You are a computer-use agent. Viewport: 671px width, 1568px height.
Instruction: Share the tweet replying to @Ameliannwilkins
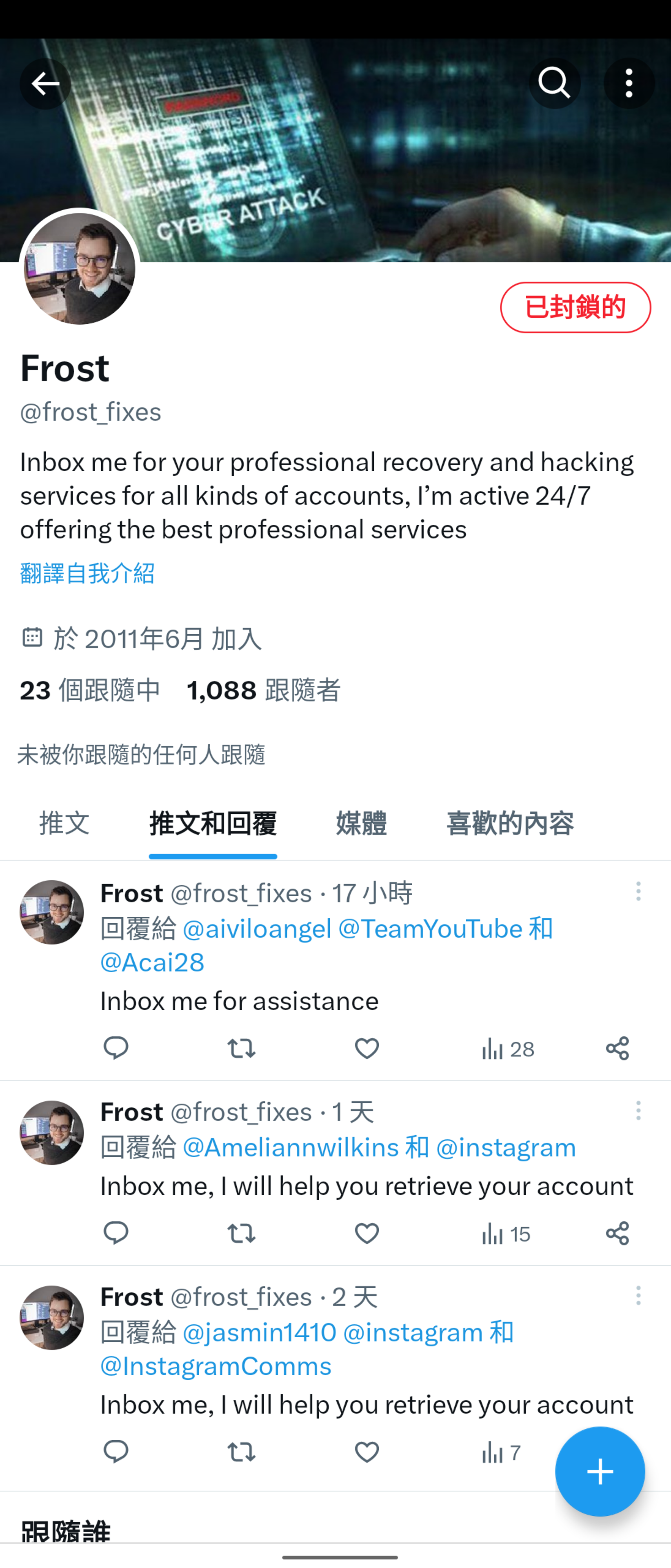[617, 1233]
